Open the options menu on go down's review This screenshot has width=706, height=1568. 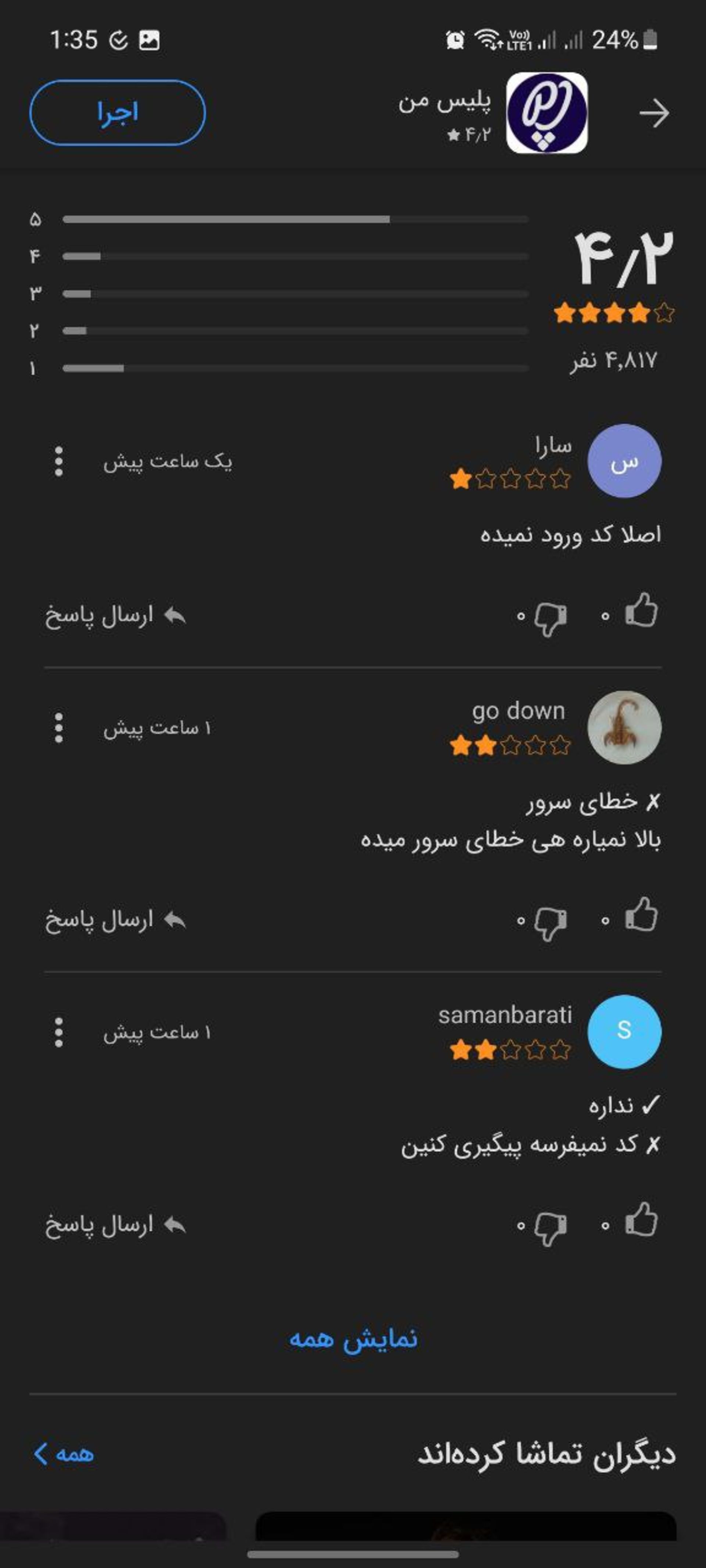pyautogui.click(x=58, y=727)
